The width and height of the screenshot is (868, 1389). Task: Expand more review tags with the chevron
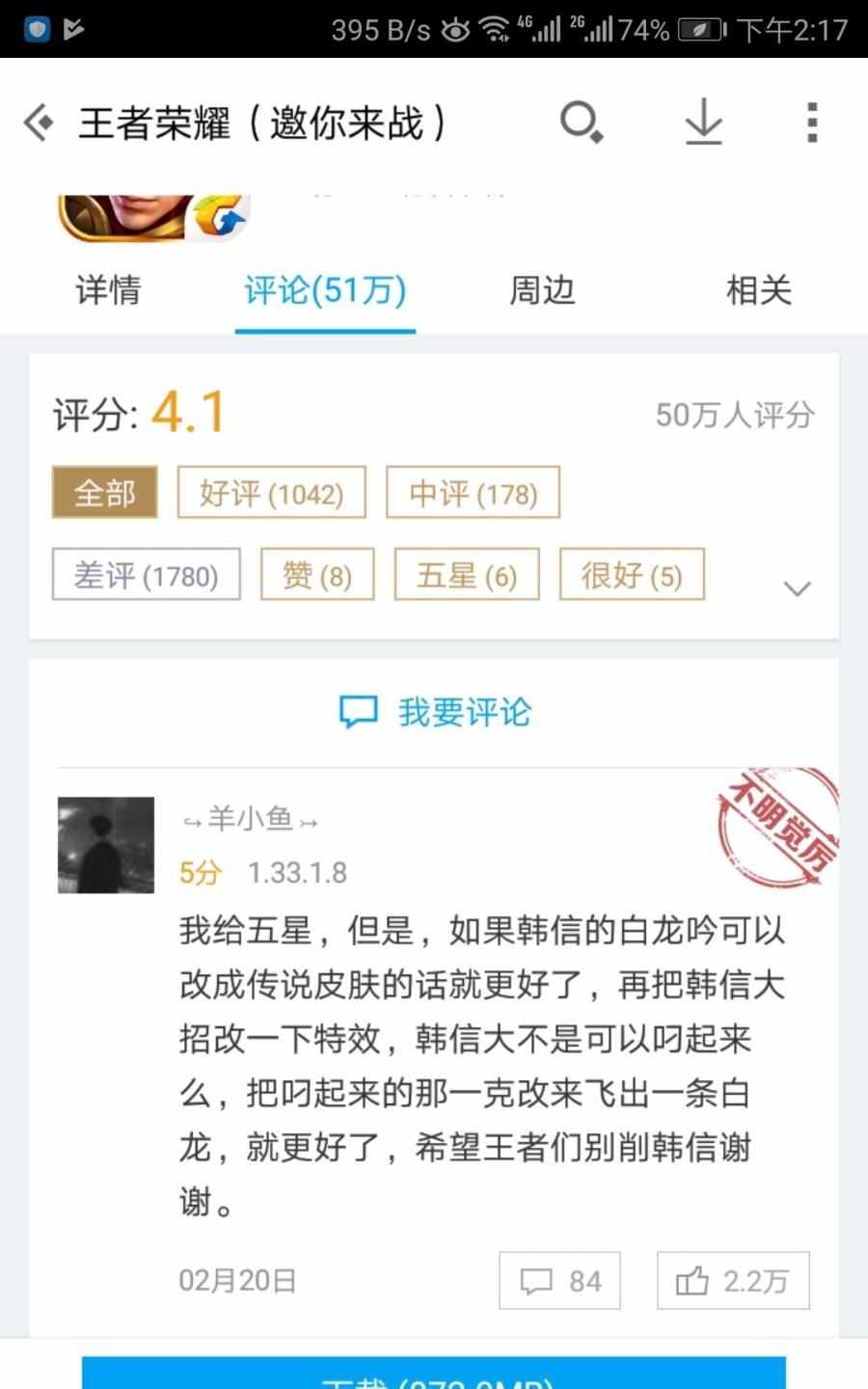pos(798,588)
